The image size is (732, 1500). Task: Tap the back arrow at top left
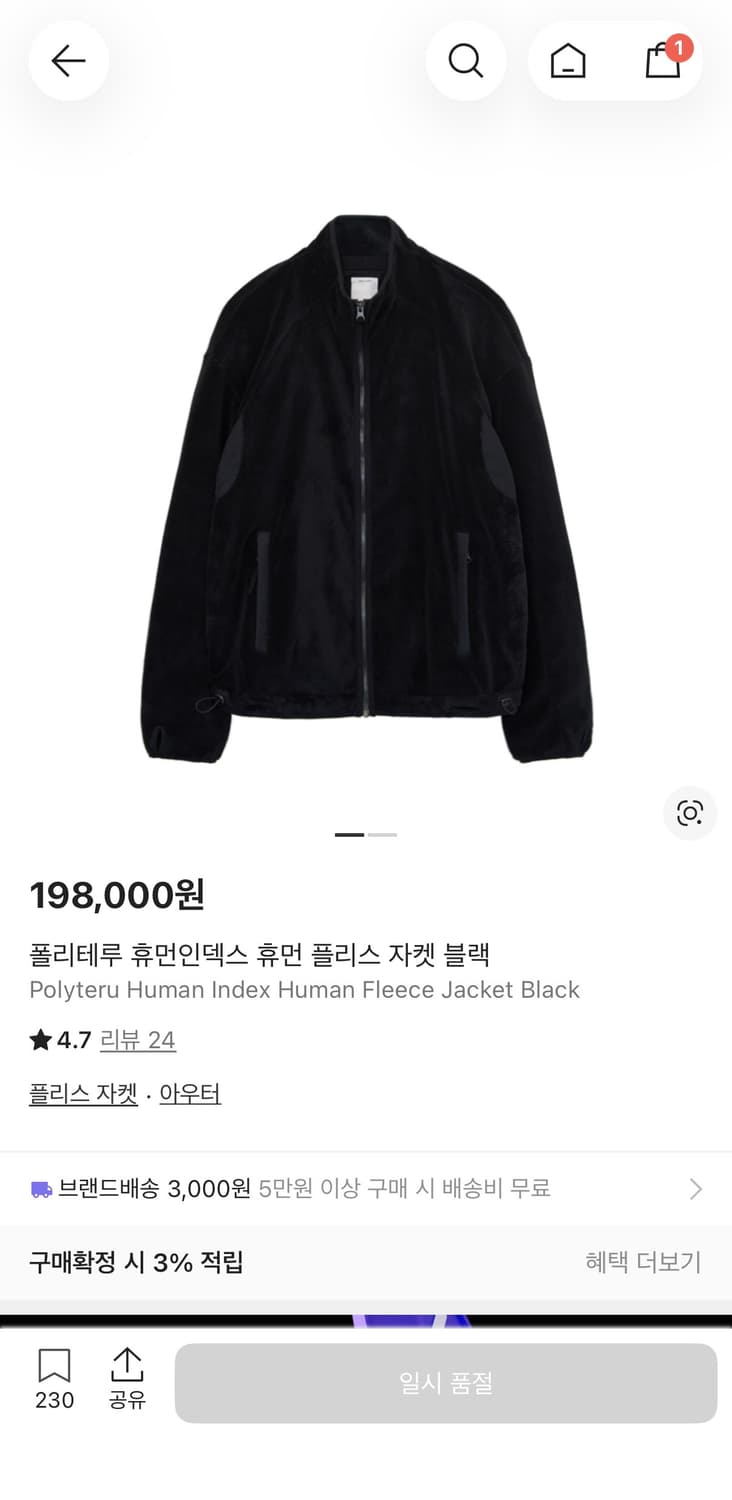[x=68, y=60]
